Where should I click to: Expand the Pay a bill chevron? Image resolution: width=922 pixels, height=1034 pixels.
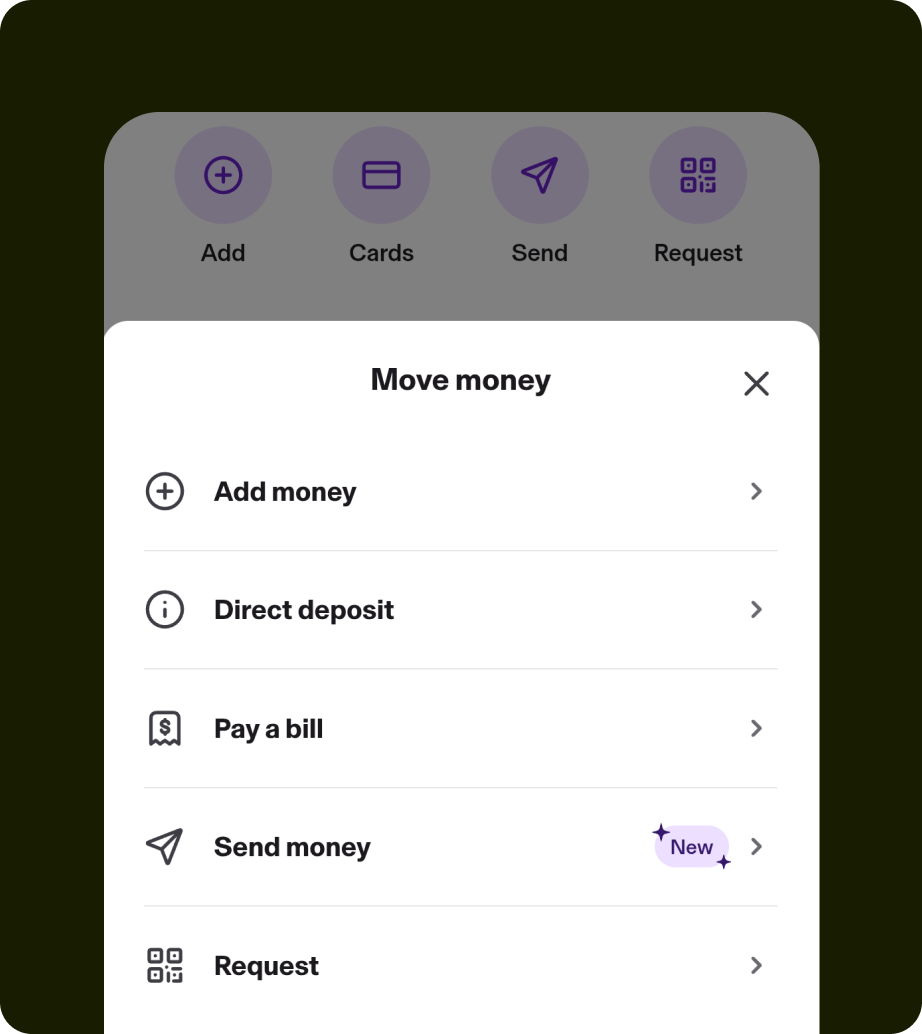click(x=756, y=728)
